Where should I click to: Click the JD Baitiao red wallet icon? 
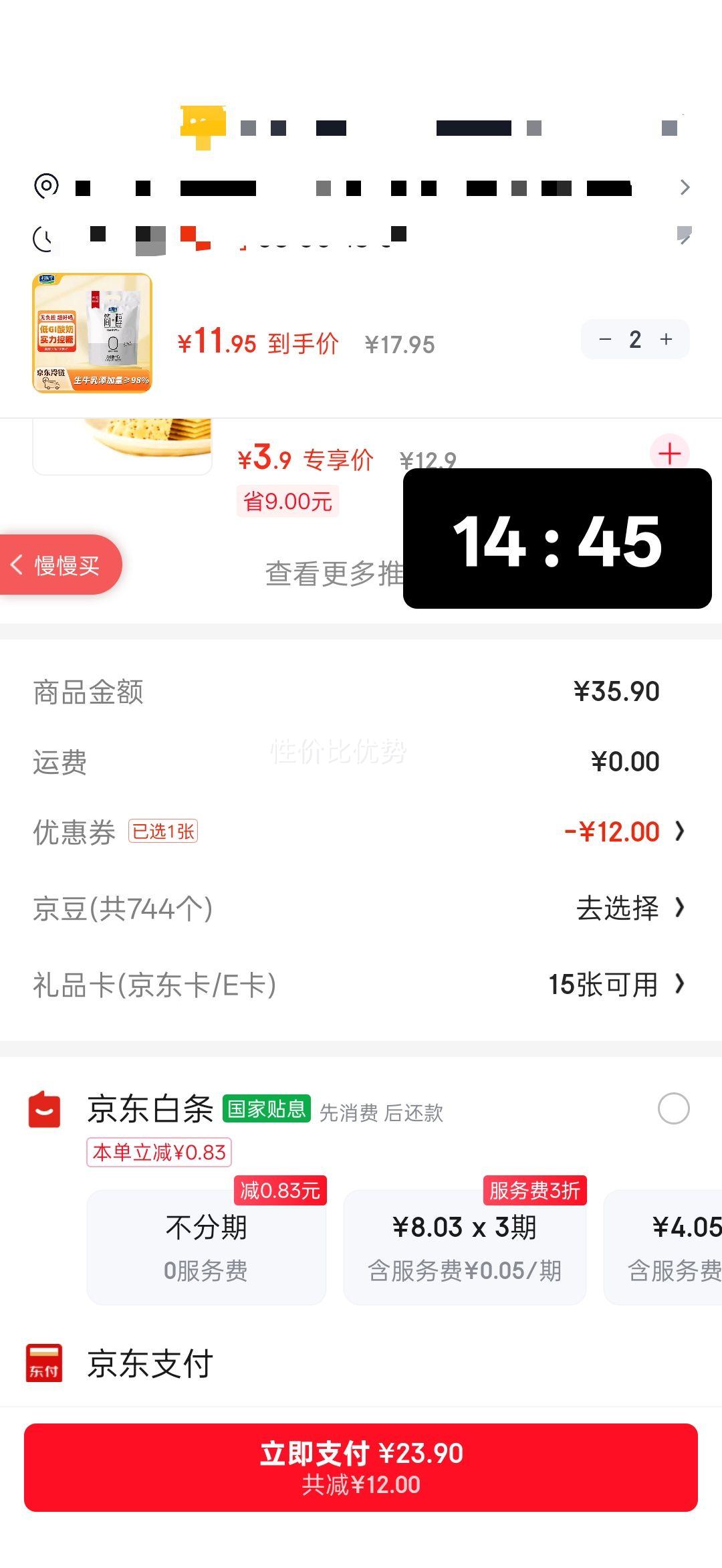click(x=43, y=1108)
